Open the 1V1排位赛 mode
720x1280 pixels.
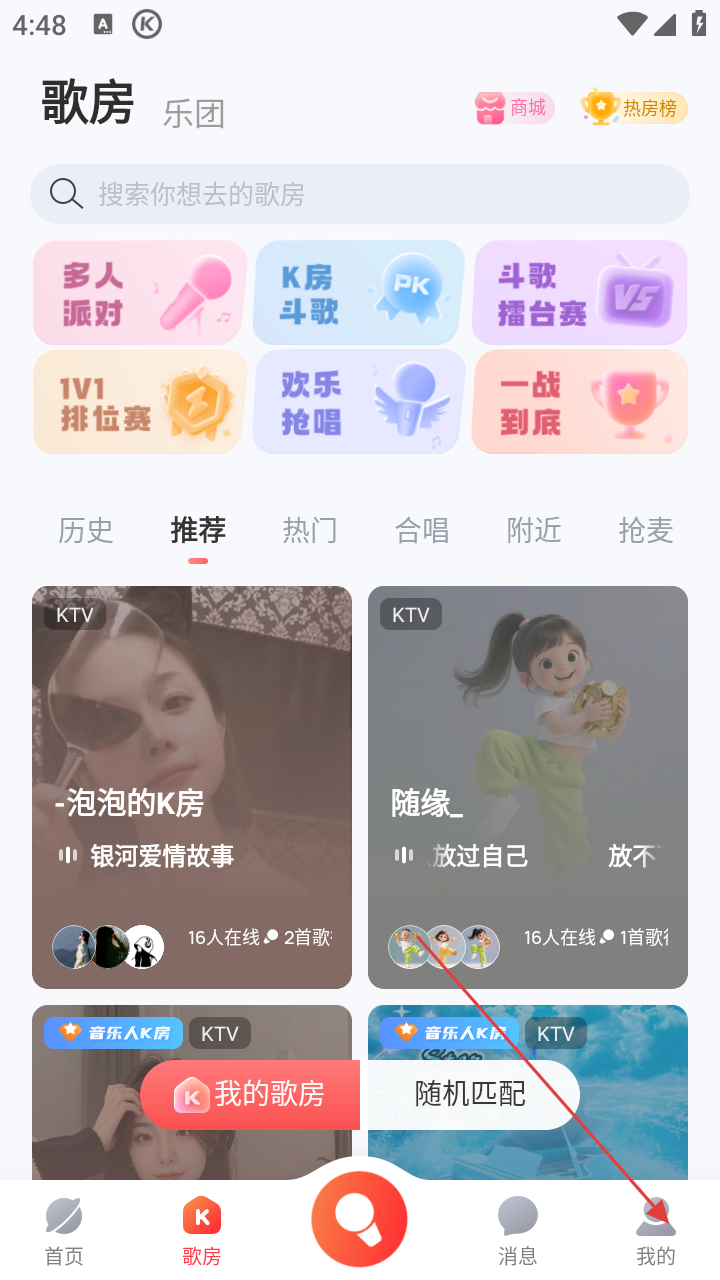click(140, 402)
